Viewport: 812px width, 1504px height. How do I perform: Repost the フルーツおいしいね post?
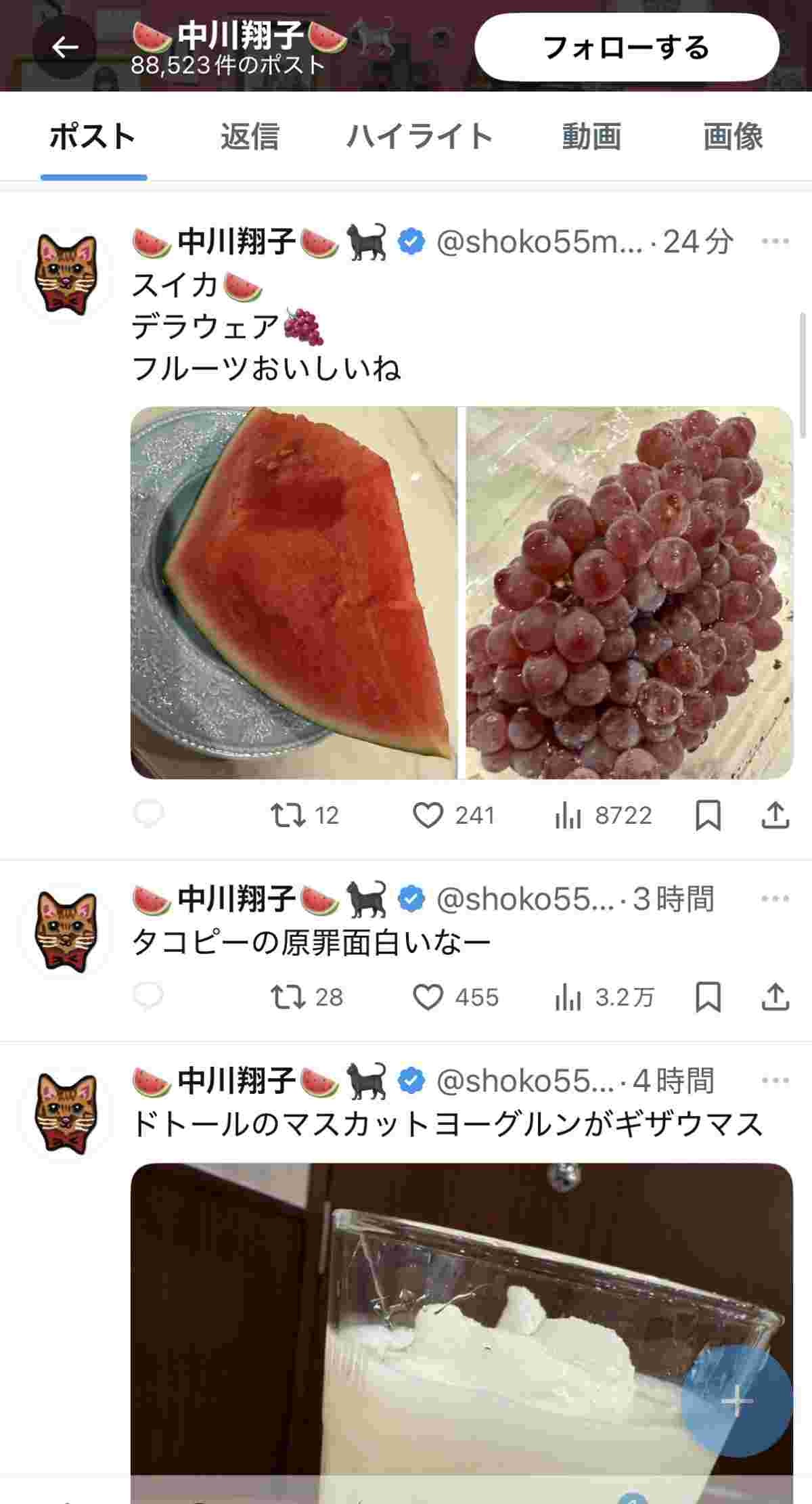tap(288, 816)
